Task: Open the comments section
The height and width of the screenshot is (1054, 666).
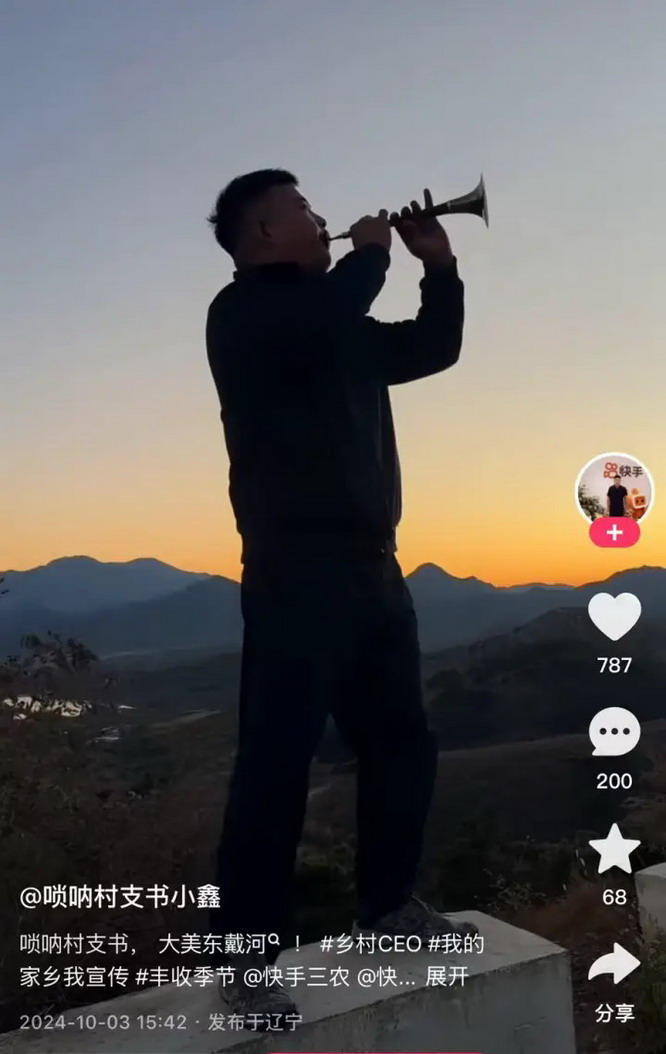Action: pos(614,733)
